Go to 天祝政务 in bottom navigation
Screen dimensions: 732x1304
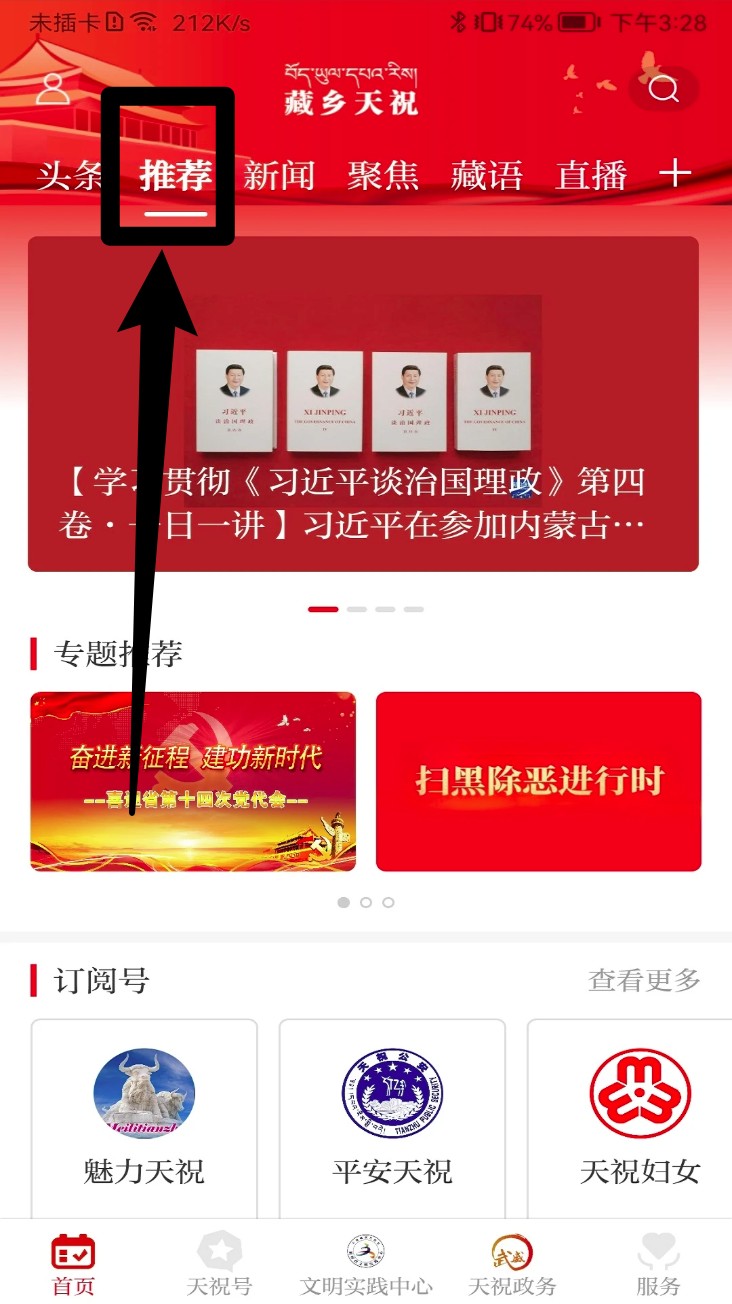[512, 1264]
